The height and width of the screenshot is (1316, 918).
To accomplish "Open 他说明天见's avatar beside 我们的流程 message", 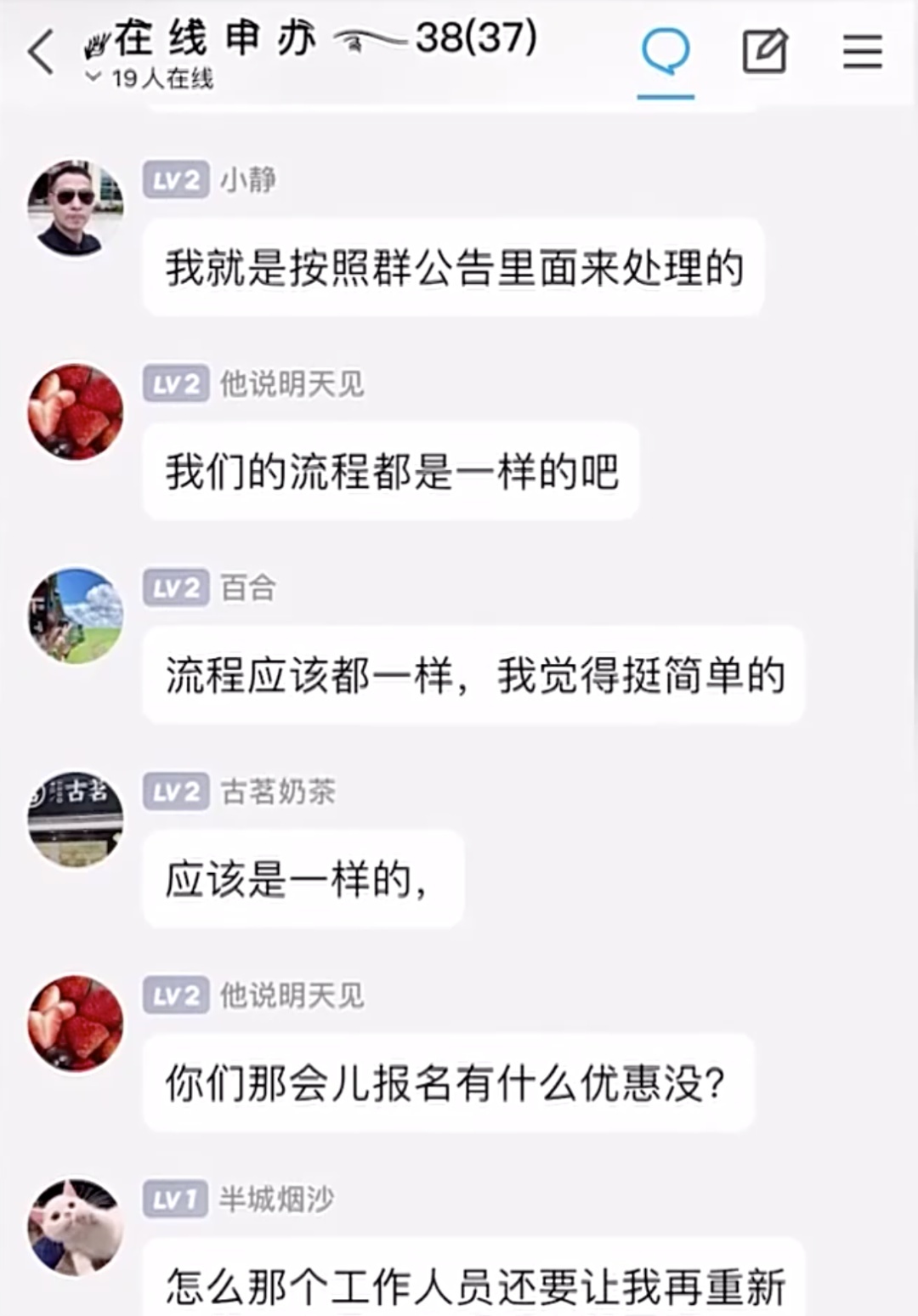I will [x=76, y=411].
